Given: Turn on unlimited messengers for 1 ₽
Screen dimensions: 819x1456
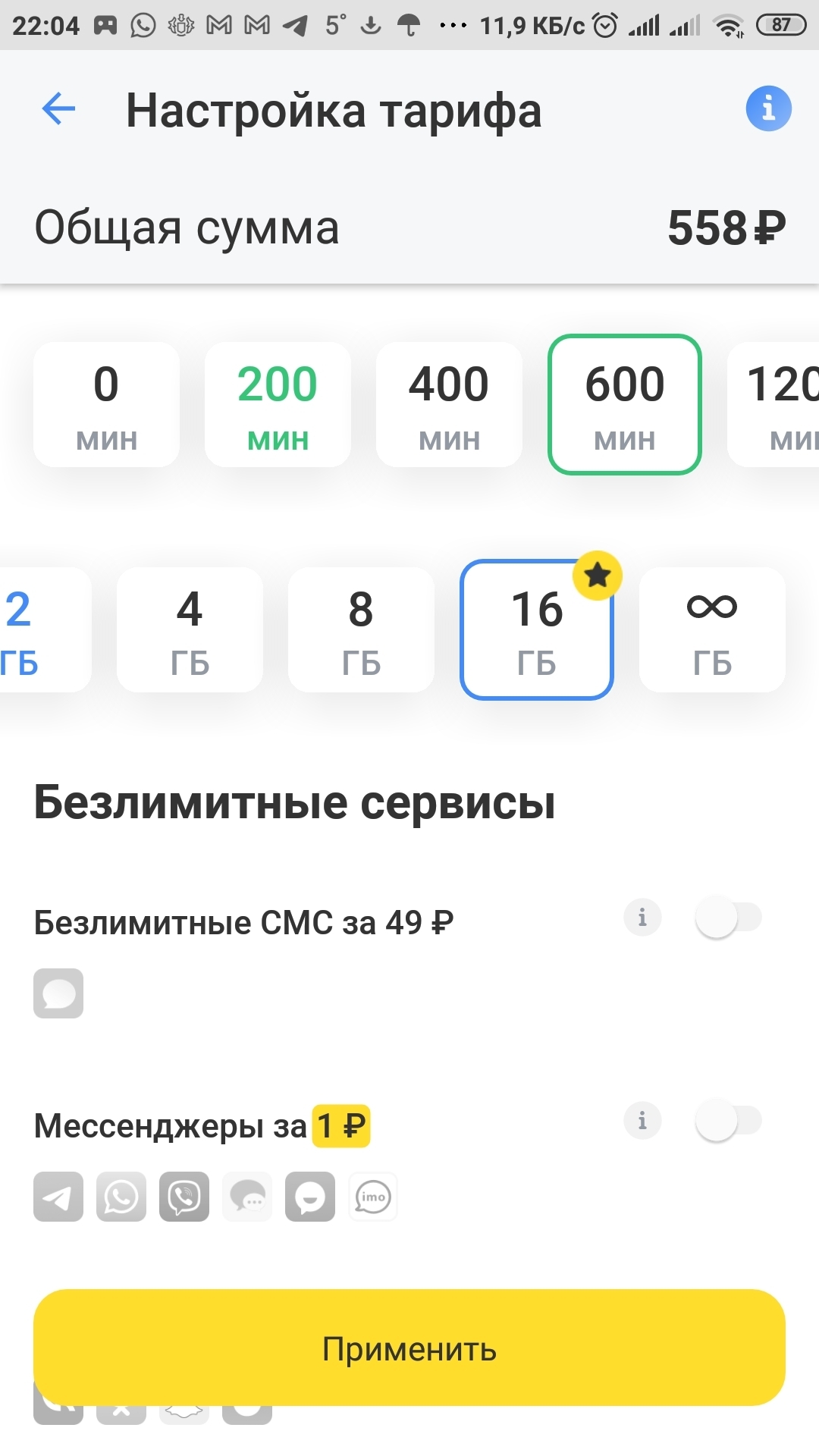Looking at the screenshot, I should point(728,1121).
